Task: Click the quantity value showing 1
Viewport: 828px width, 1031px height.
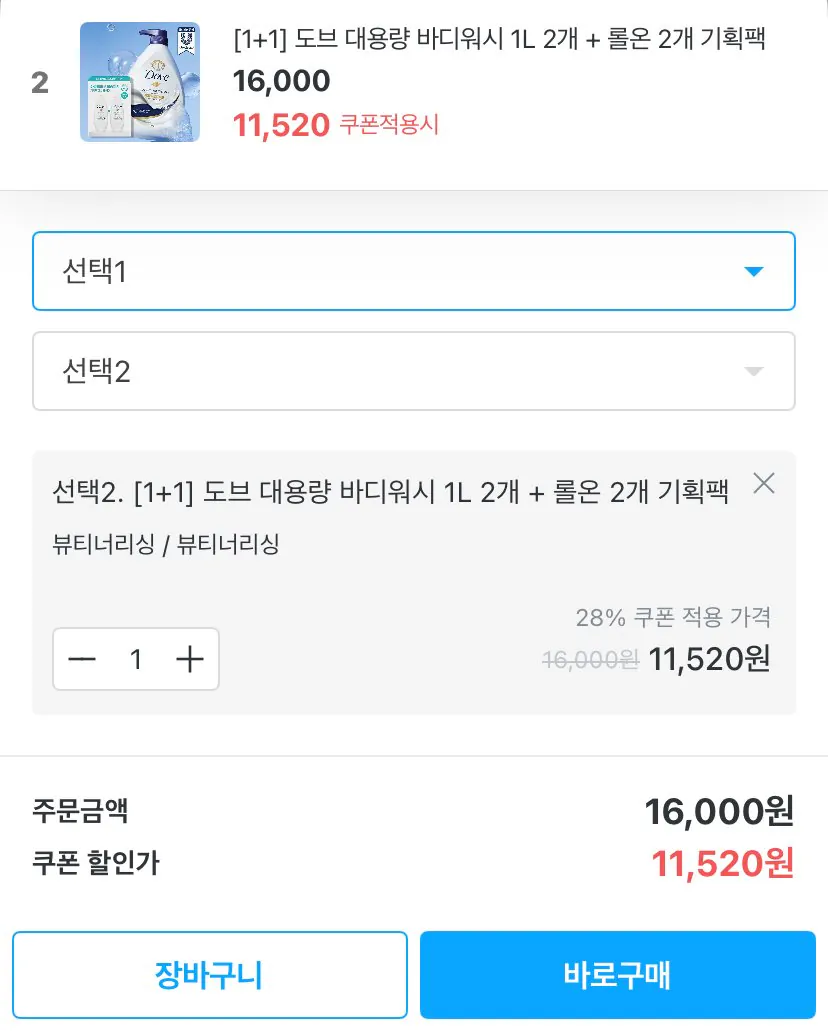Action: coord(137,658)
